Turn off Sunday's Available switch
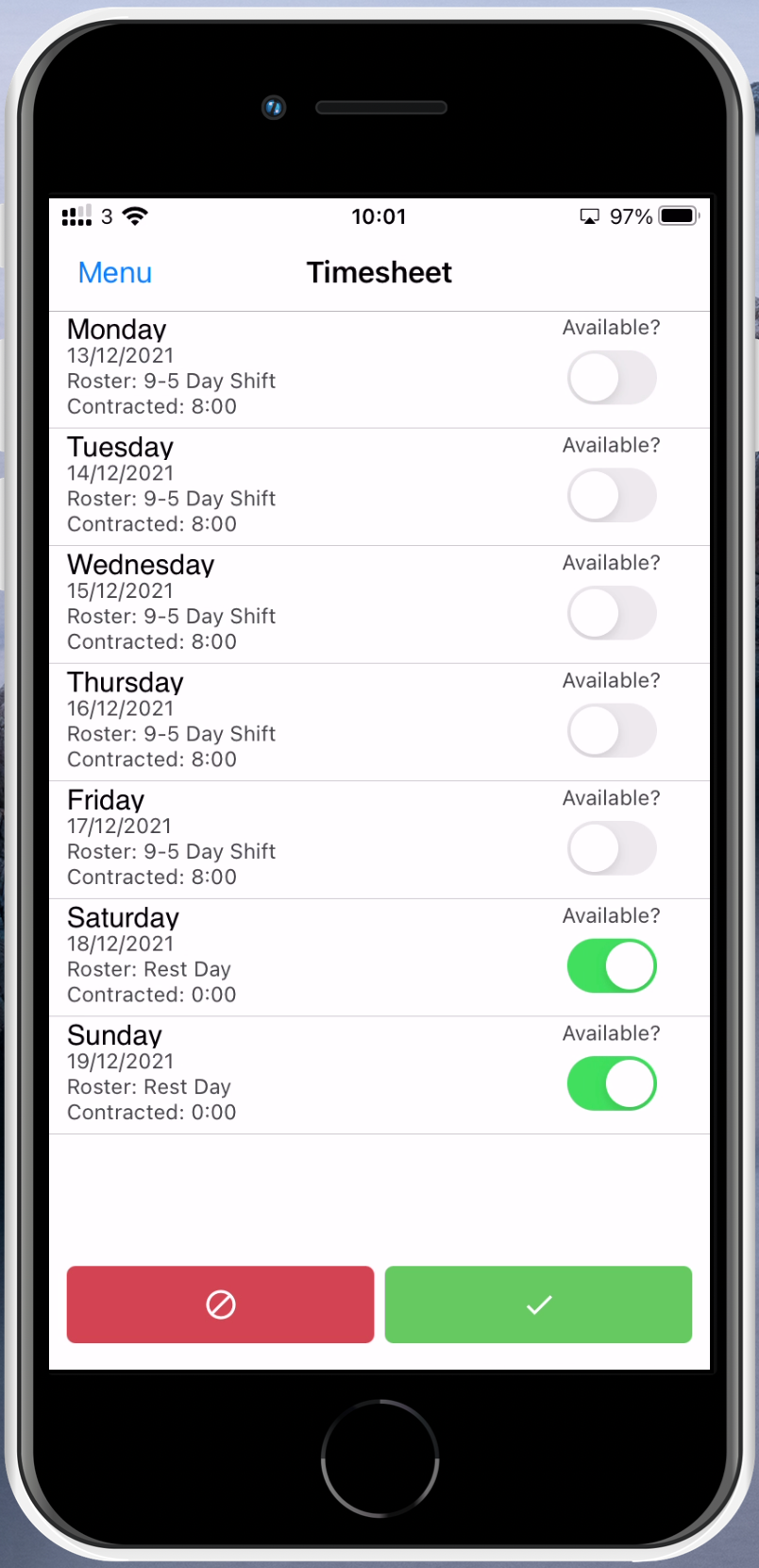 pos(612,1083)
